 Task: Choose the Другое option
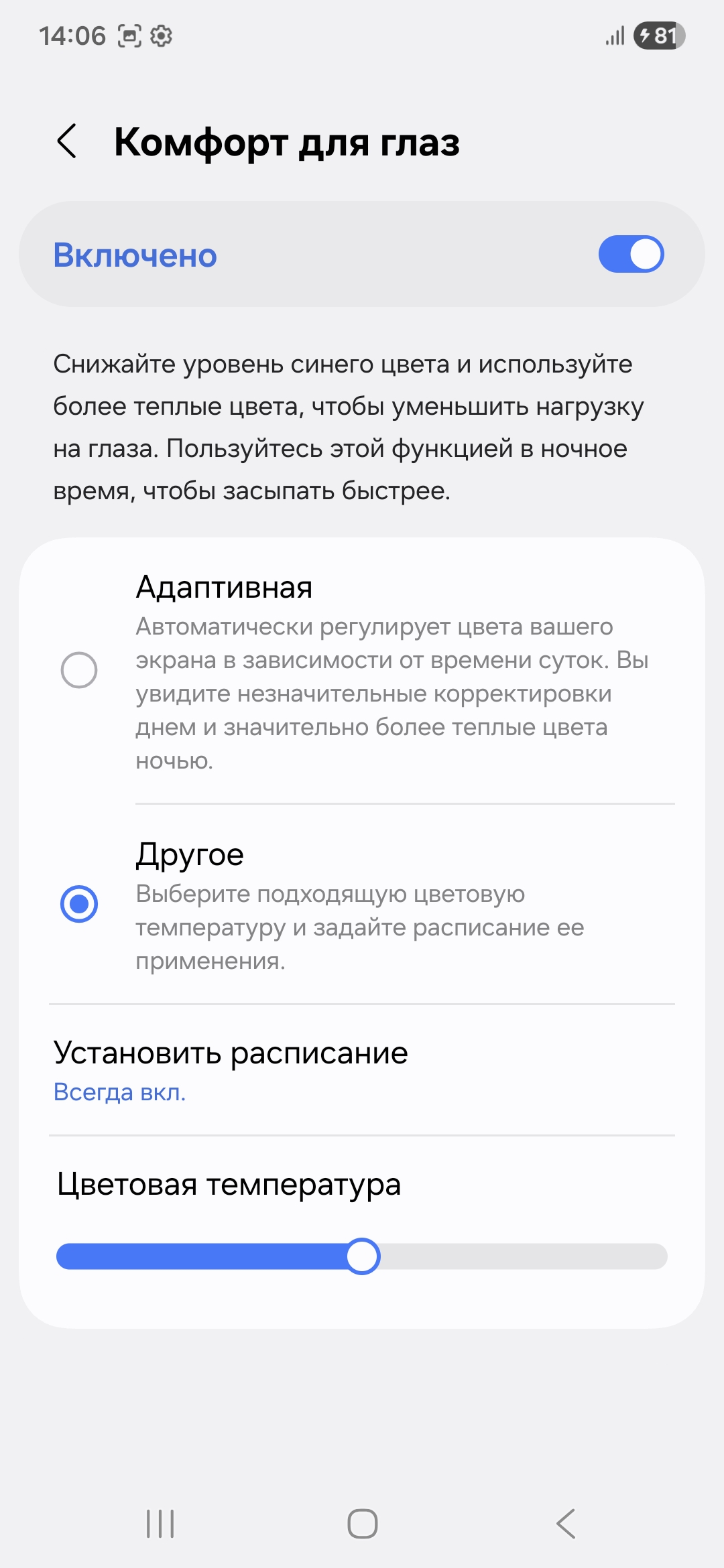79,904
